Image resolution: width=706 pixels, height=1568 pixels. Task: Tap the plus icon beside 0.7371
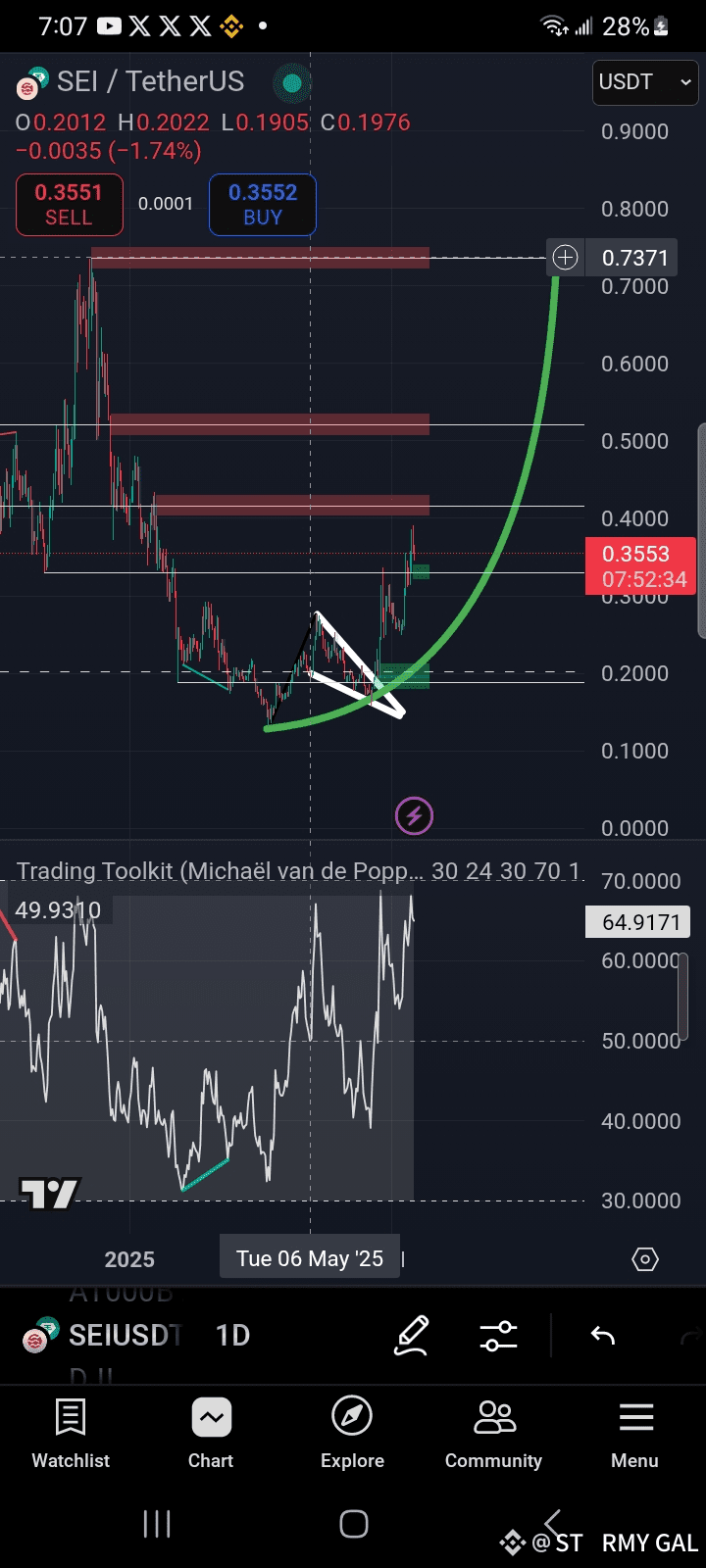[566, 258]
